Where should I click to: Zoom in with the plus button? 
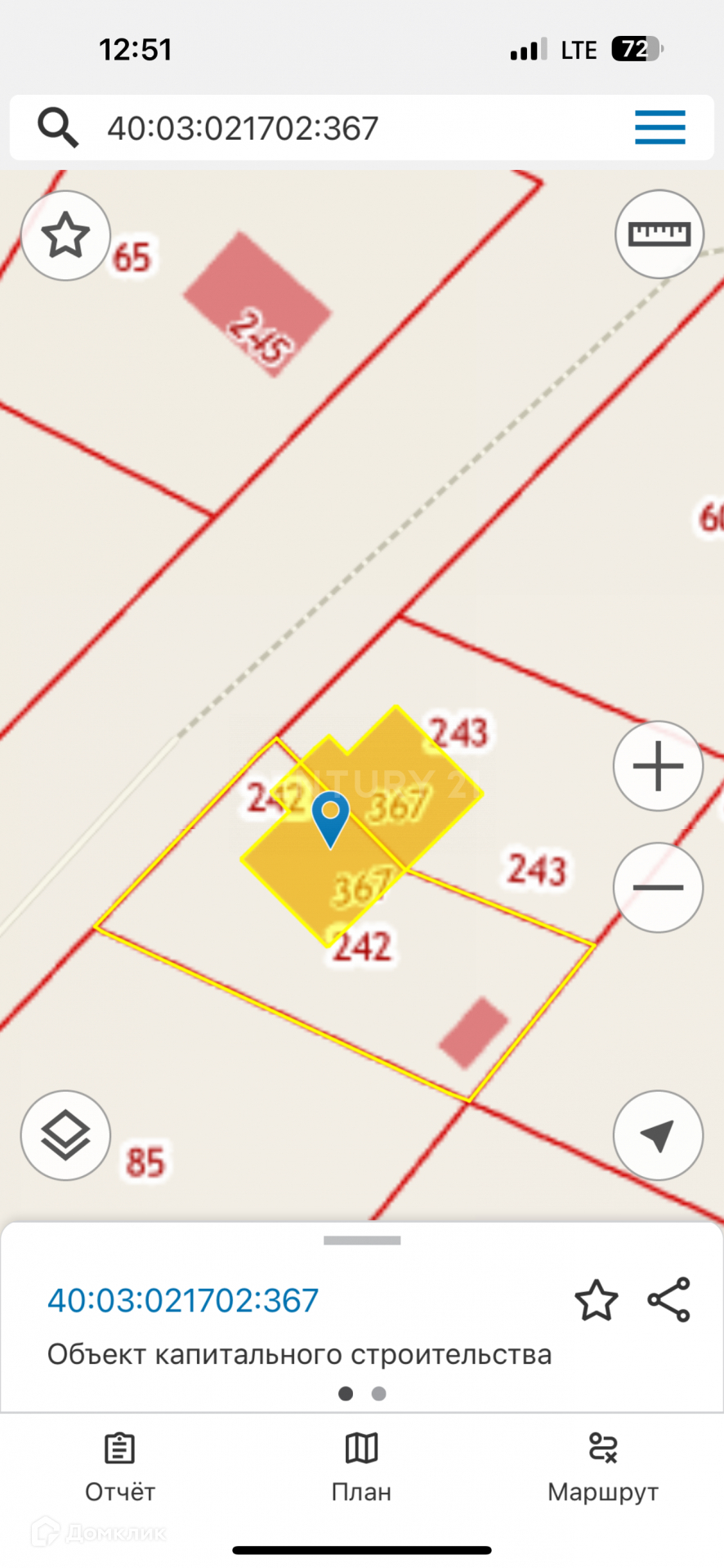coord(658,766)
